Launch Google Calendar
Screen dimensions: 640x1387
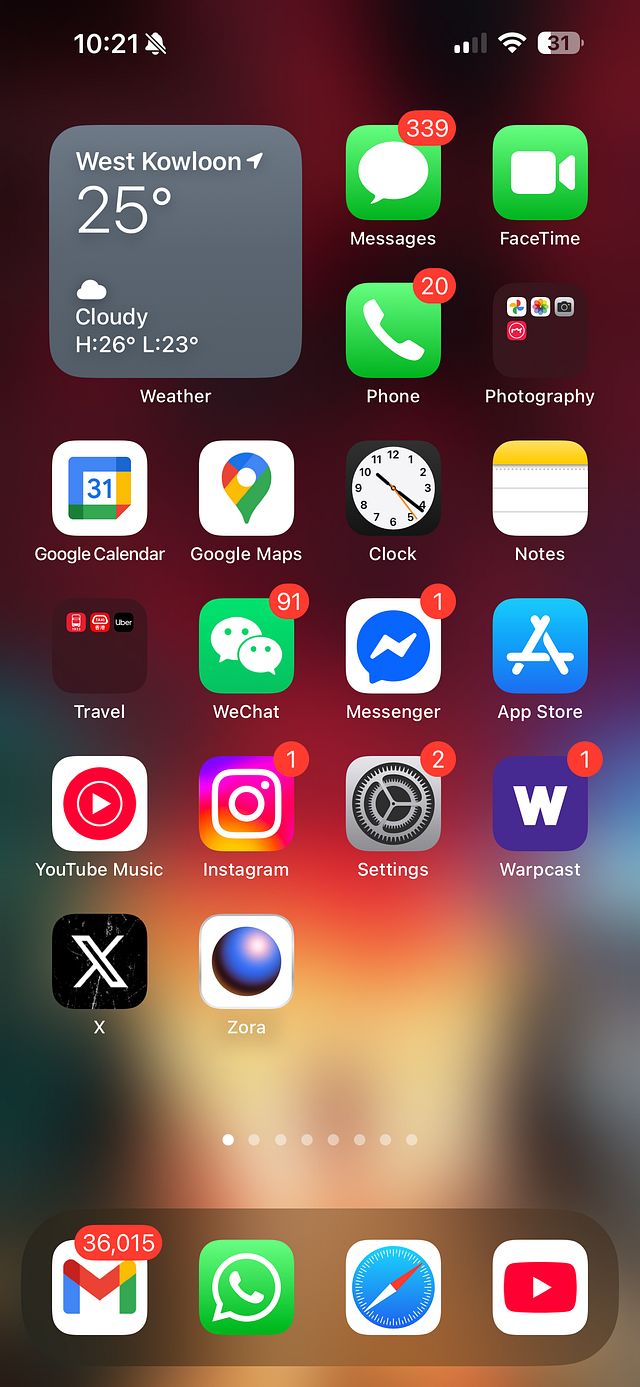coord(99,489)
